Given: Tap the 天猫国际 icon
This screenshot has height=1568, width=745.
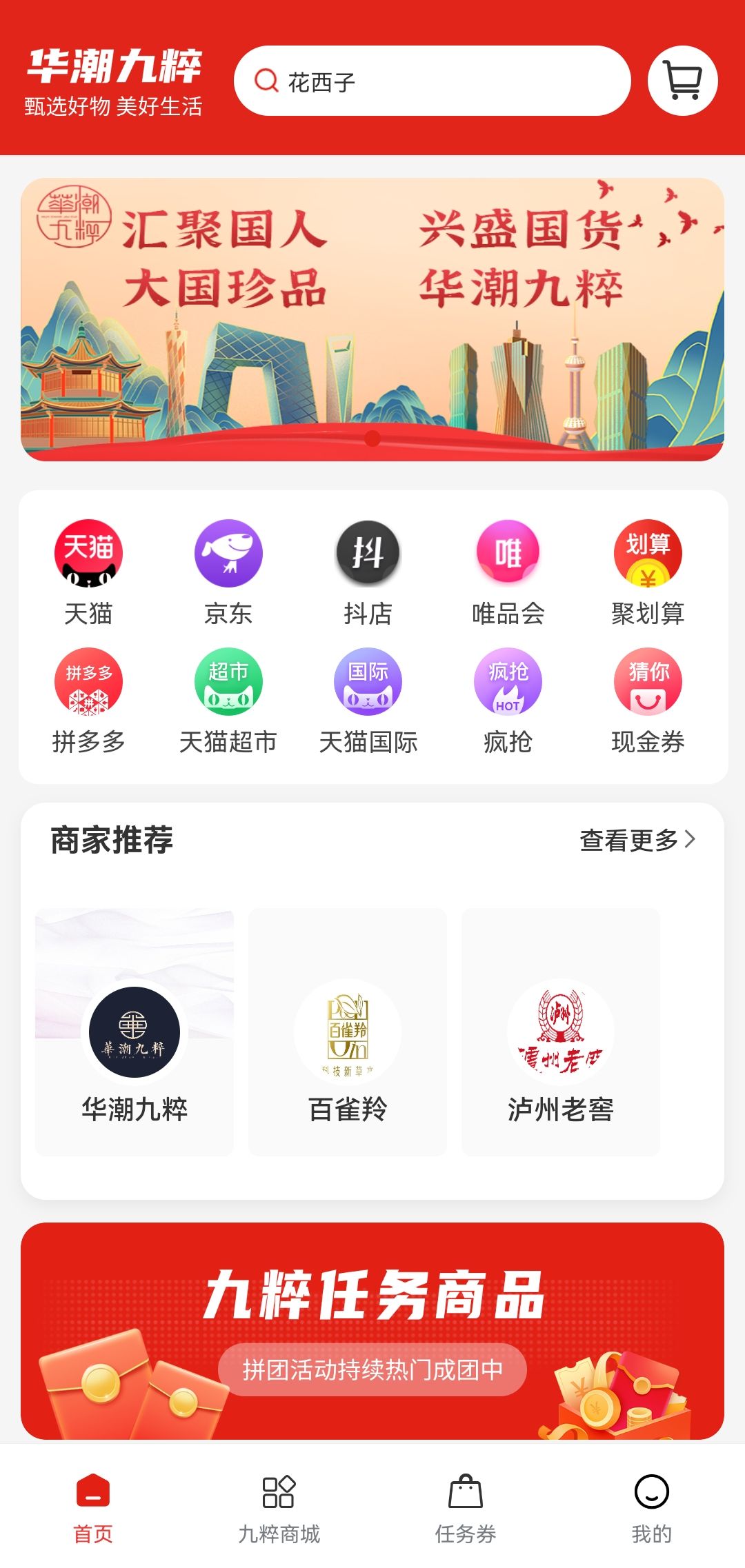Looking at the screenshot, I should click(x=368, y=683).
